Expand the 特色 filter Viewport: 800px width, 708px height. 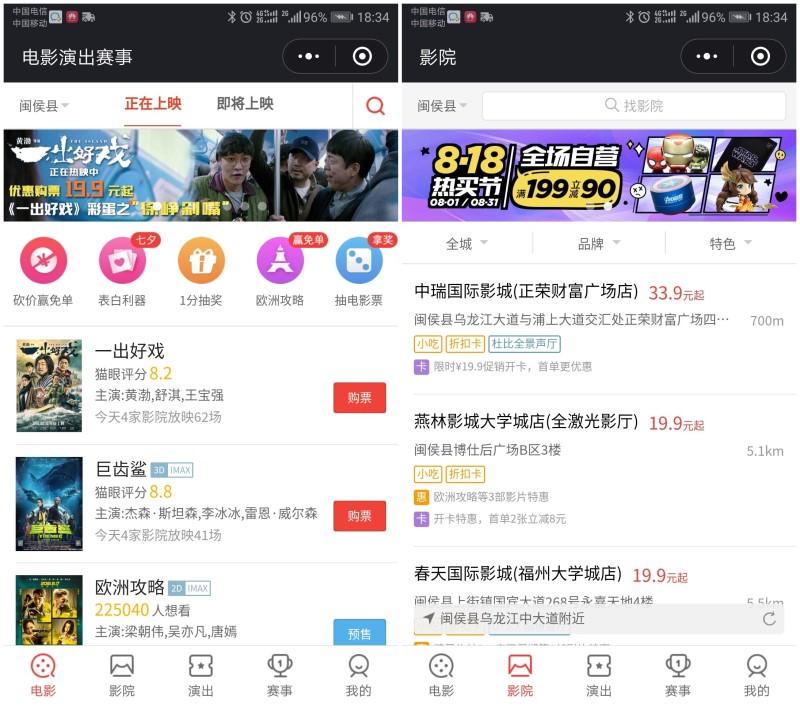coord(730,243)
